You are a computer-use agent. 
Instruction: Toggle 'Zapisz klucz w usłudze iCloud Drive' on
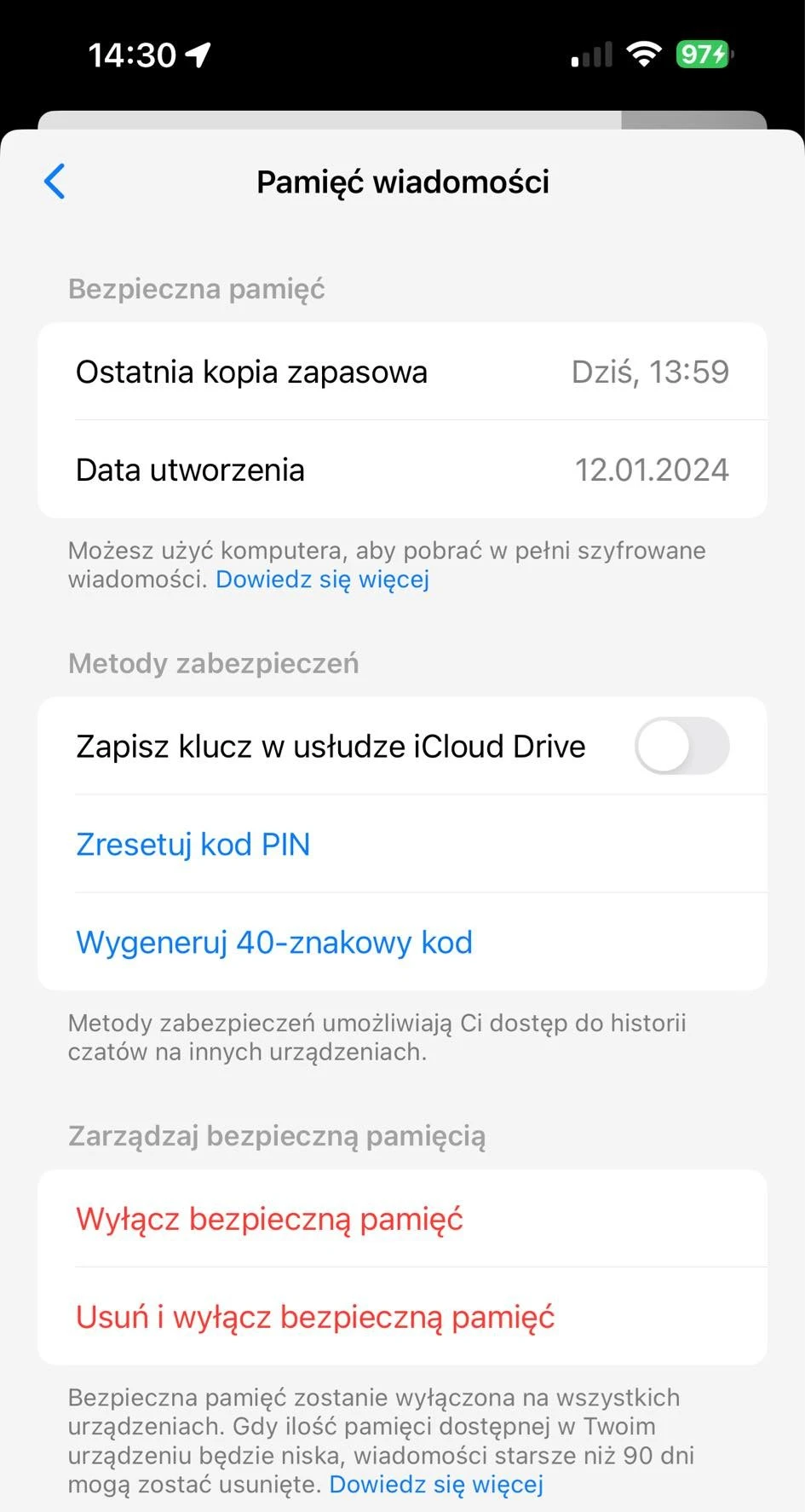coord(681,745)
